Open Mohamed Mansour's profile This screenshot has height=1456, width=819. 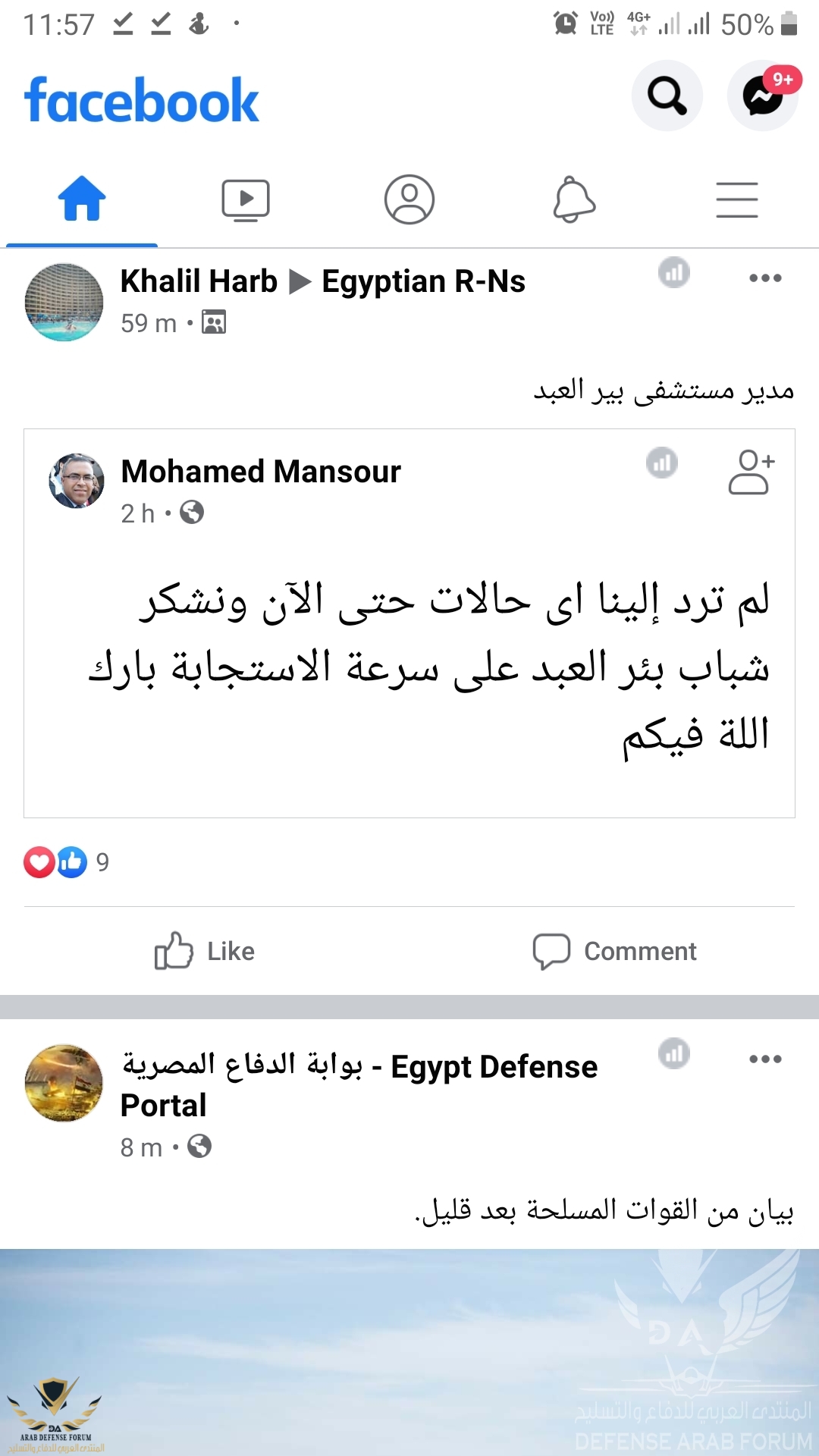click(261, 472)
